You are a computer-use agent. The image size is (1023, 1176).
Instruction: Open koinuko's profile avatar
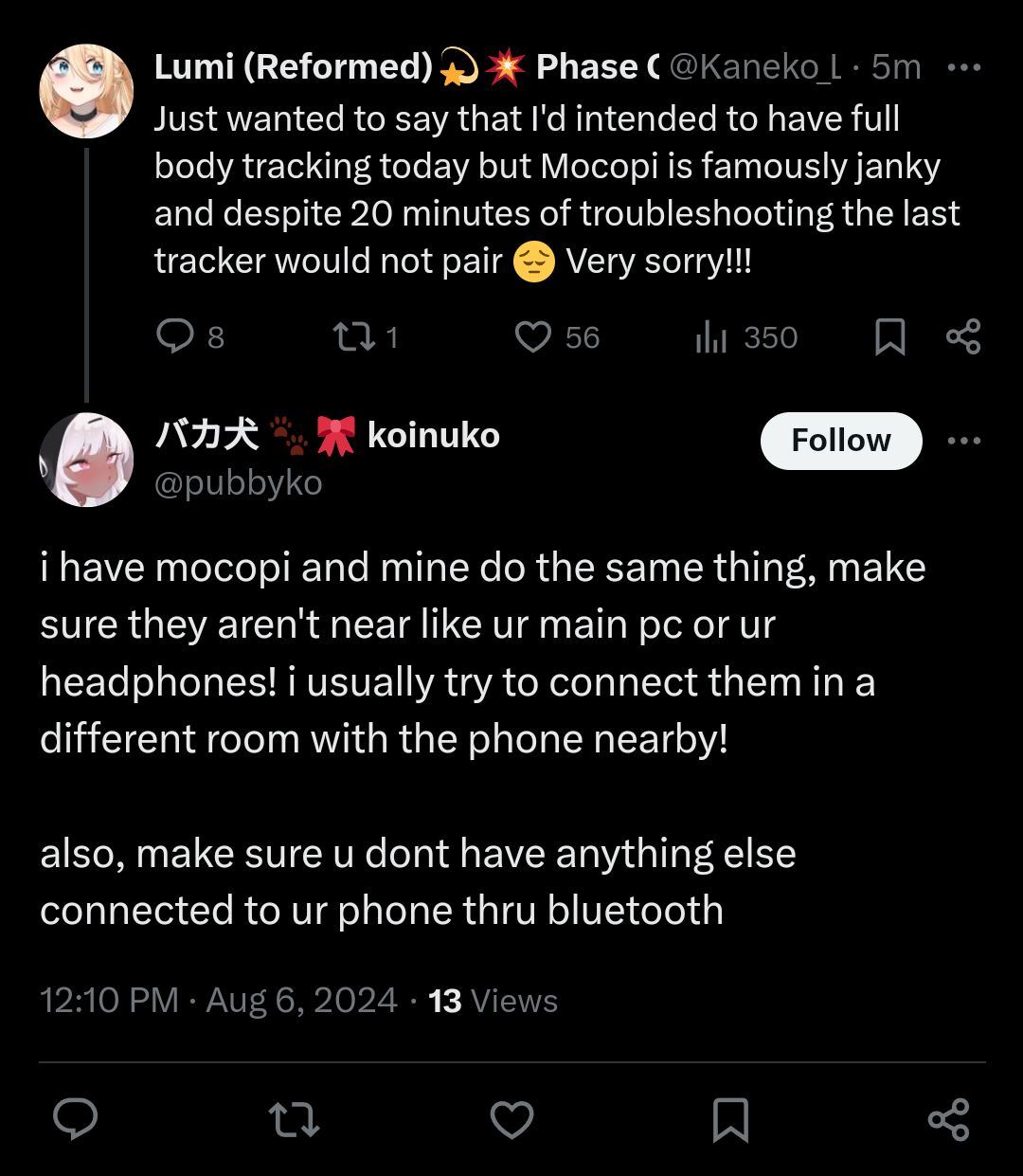85,460
